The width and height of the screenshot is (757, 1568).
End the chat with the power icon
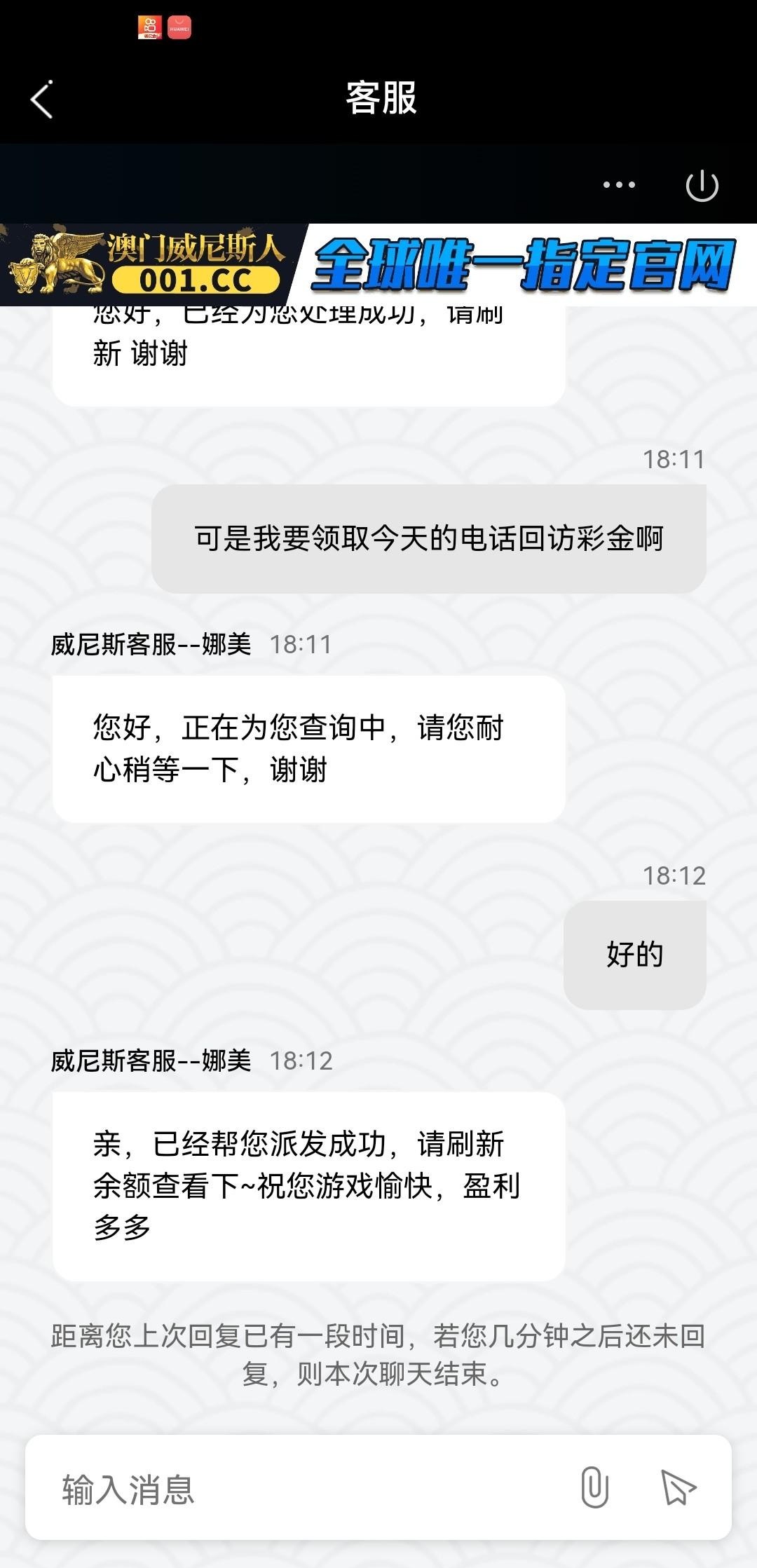coord(702,186)
